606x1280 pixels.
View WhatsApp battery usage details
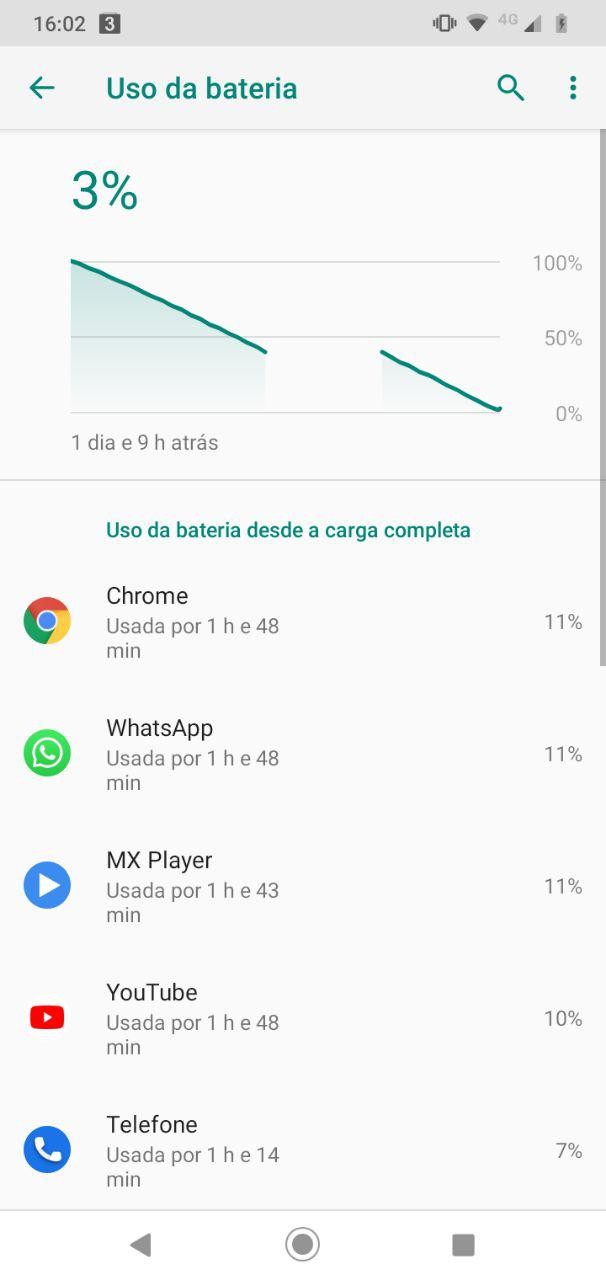302,754
